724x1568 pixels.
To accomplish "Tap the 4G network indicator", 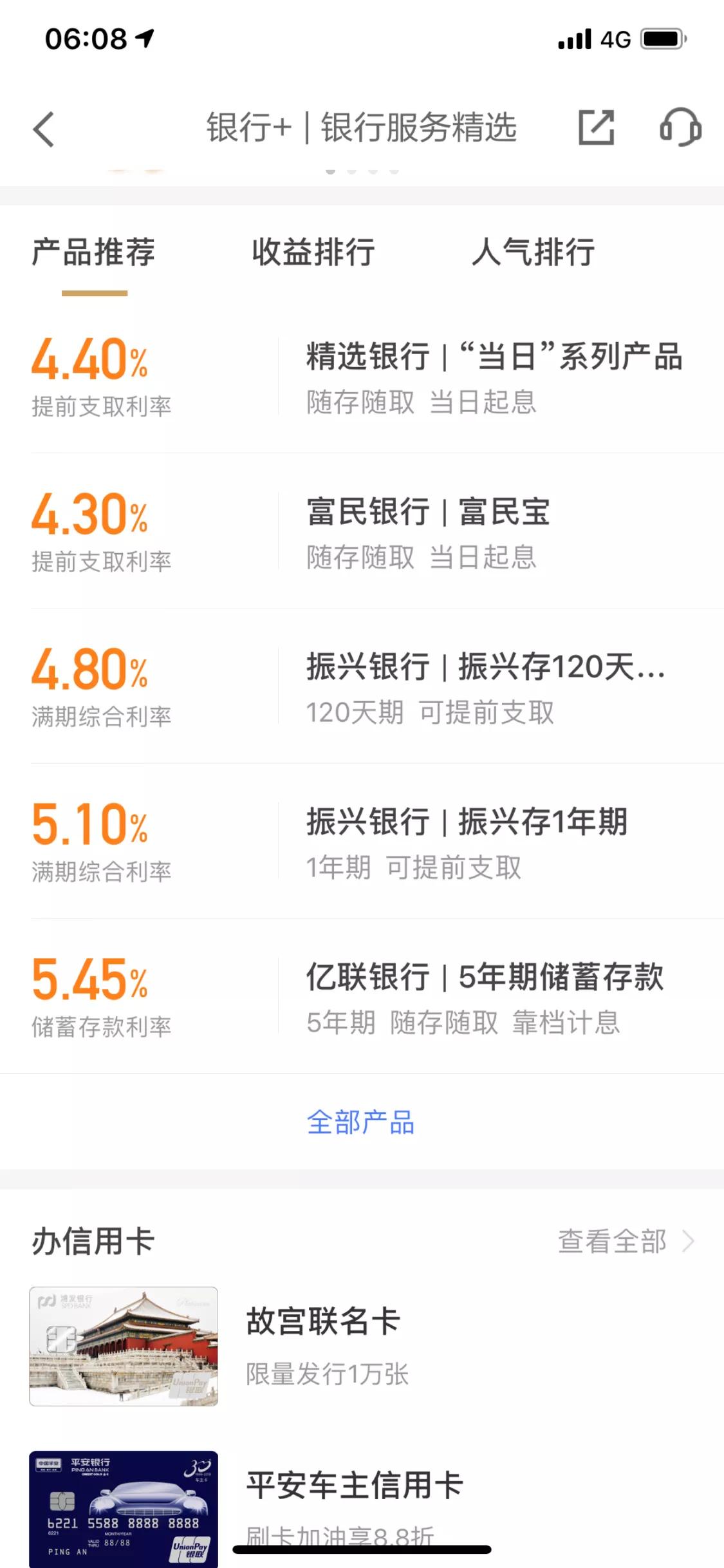I will [x=614, y=39].
